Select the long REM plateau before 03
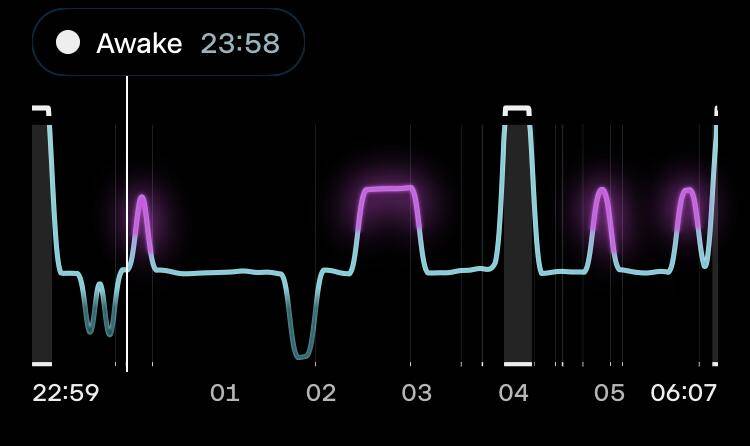Viewport: 750px width, 446px height. pos(387,189)
